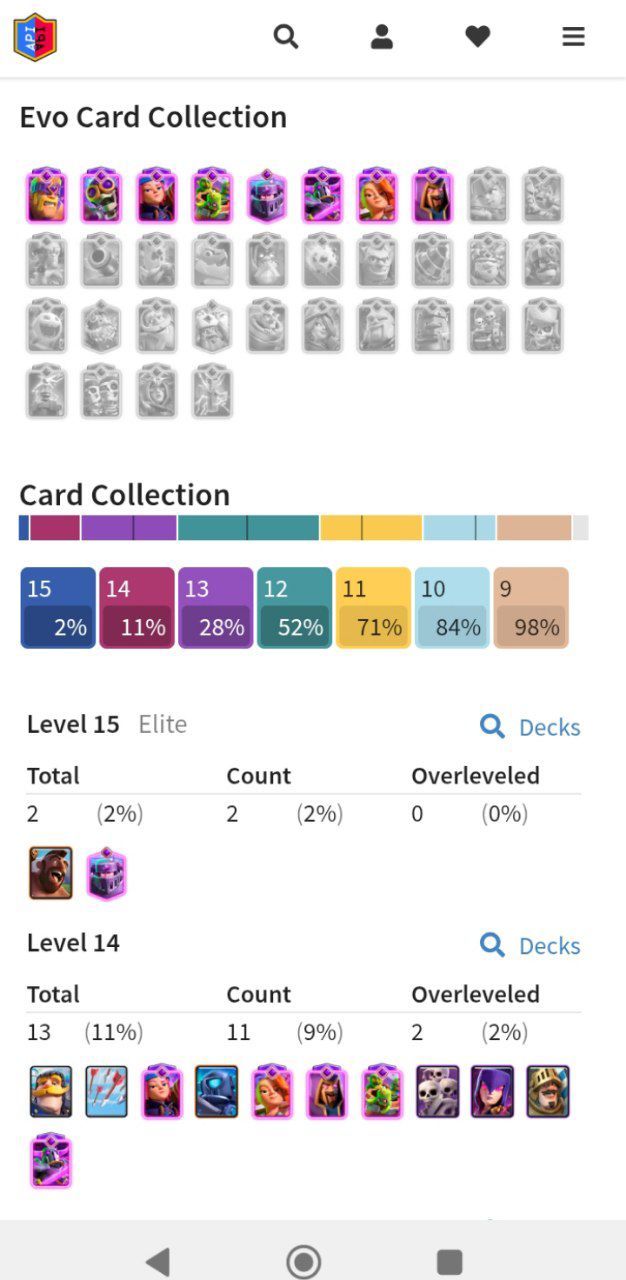The width and height of the screenshot is (626, 1280).
Task: Select the level 15 collection chip
Action: [58, 608]
